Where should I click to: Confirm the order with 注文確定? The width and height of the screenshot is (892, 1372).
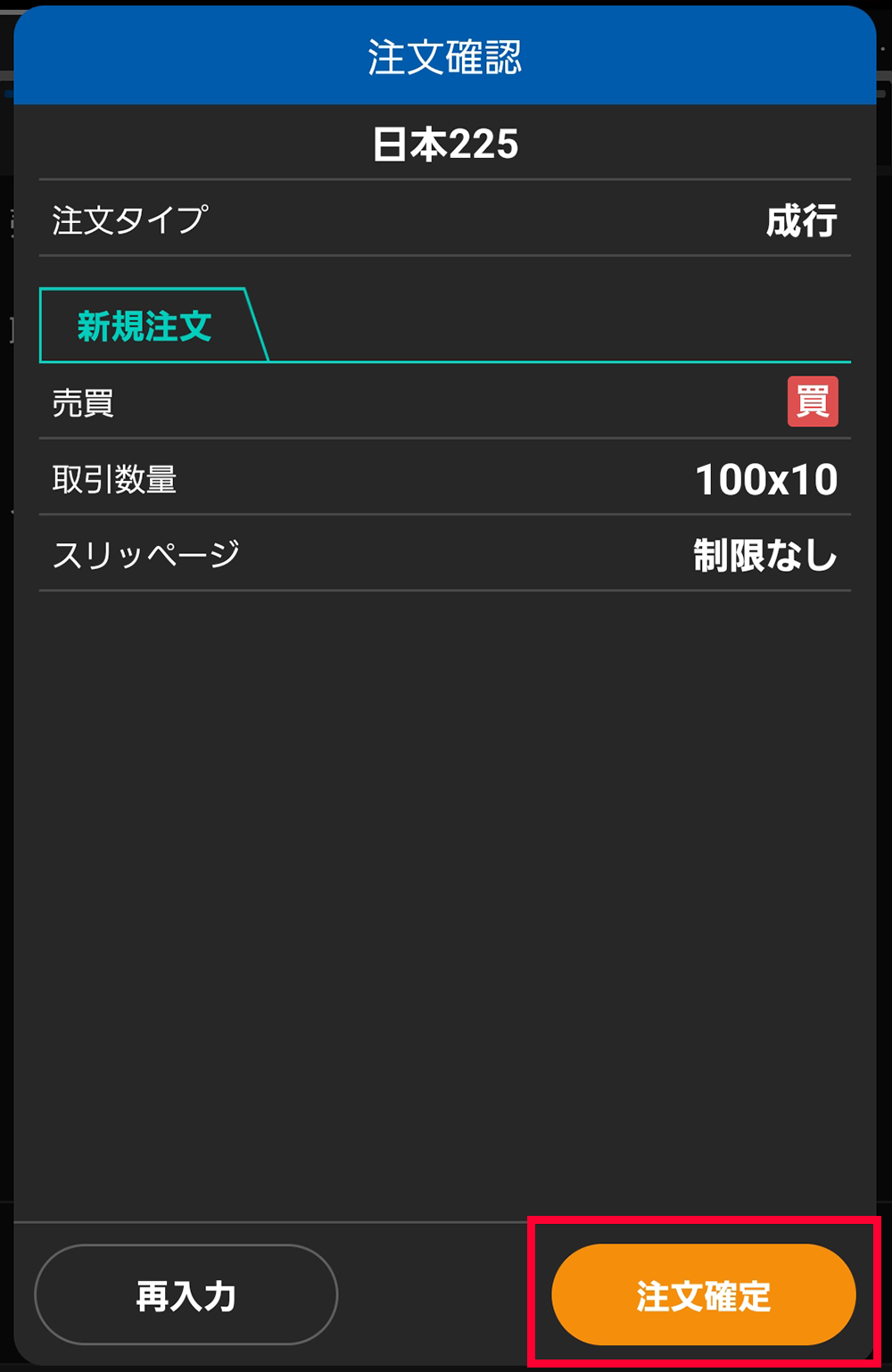(x=703, y=1294)
